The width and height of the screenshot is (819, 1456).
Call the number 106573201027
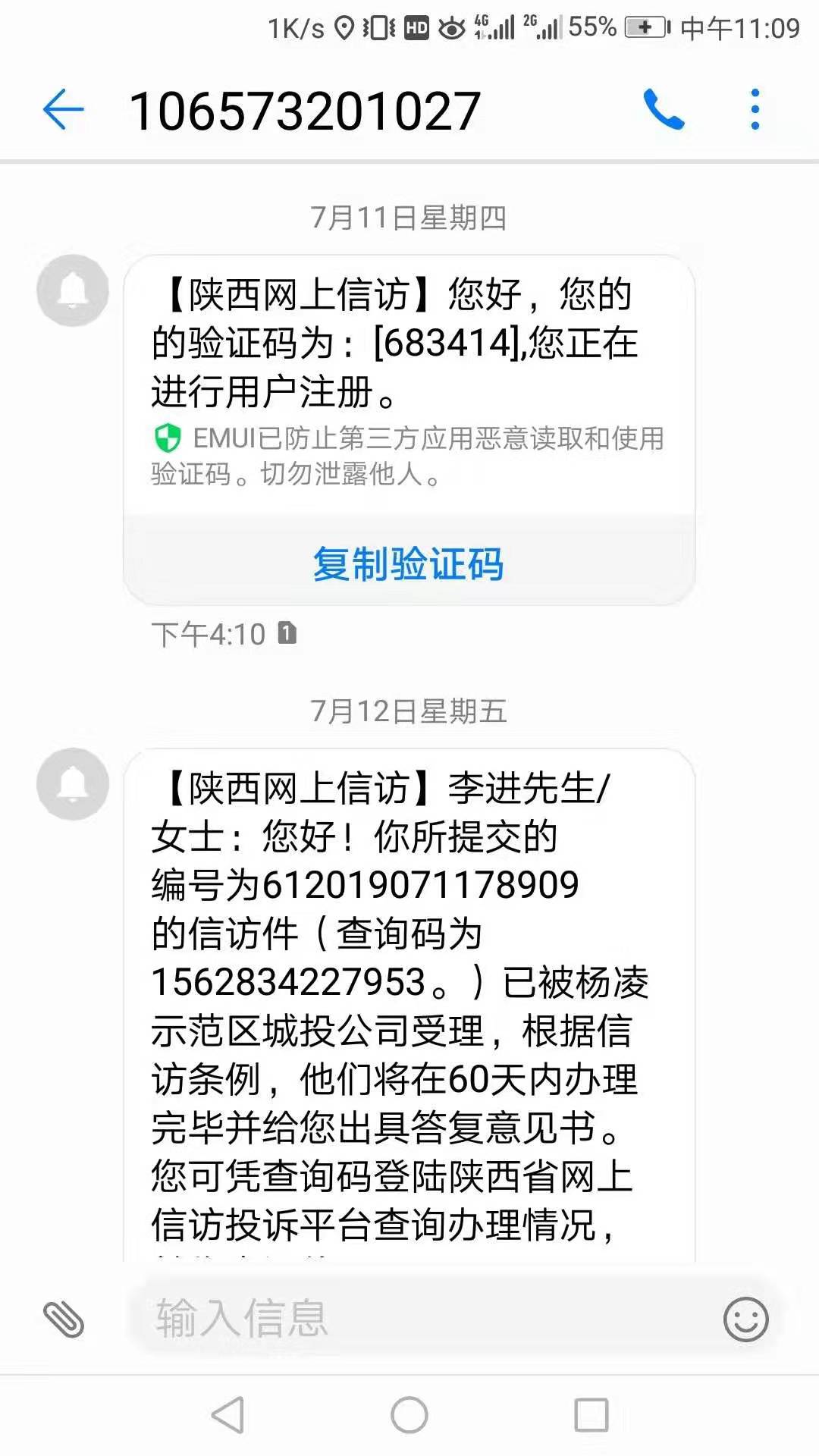[664, 111]
